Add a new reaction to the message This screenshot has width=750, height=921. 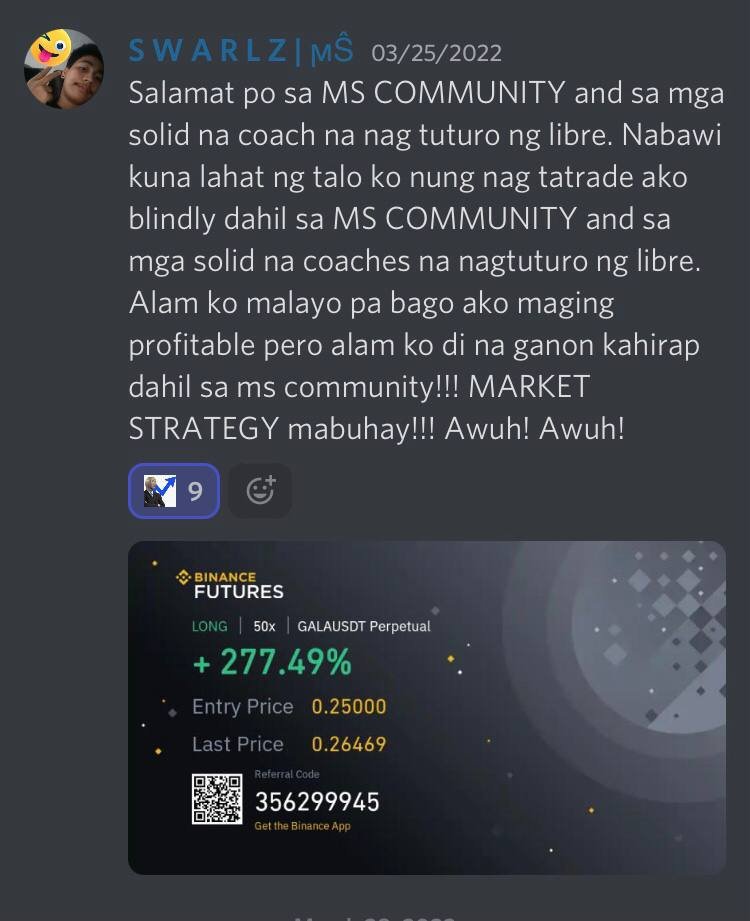point(260,491)
